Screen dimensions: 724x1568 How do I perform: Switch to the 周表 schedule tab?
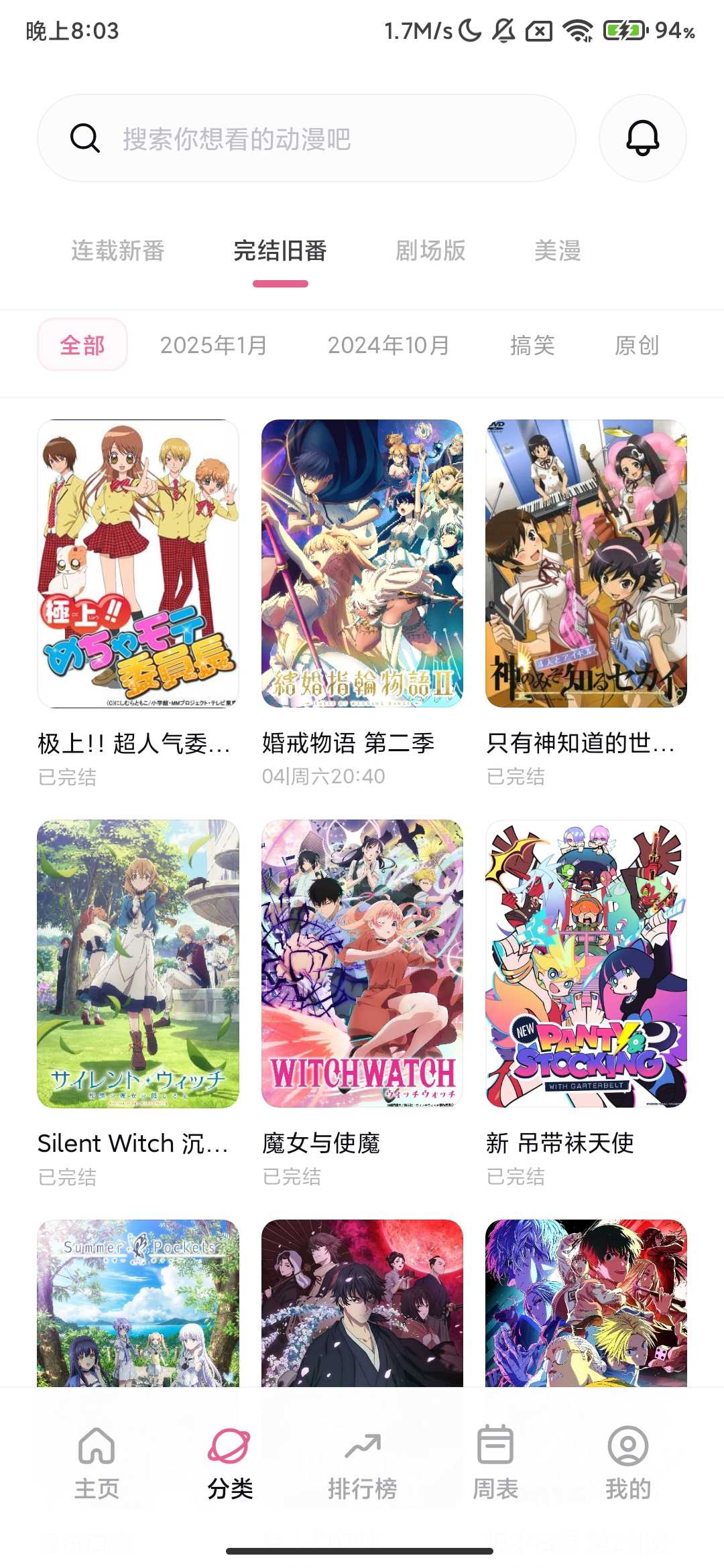coord(495,1462)
